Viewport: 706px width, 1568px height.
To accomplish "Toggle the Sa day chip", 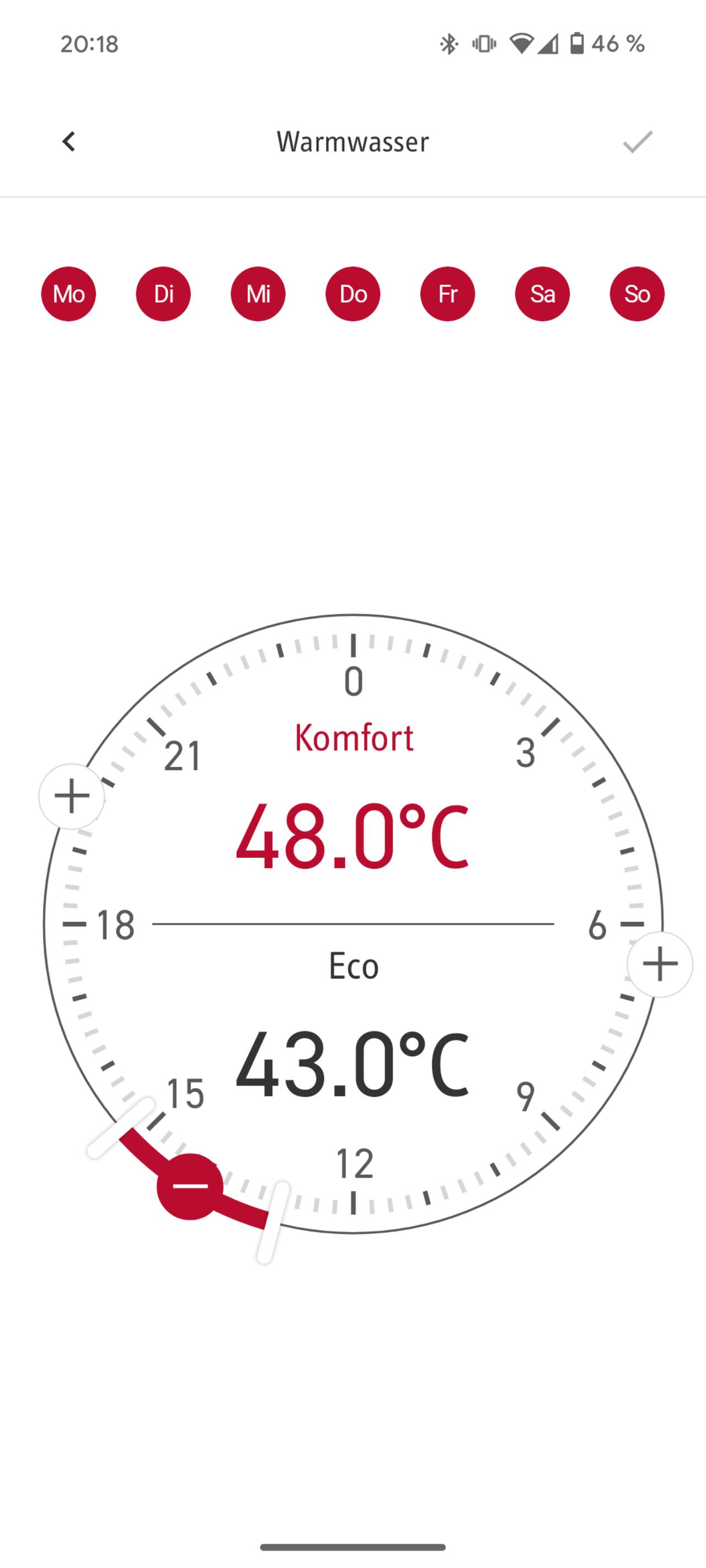I will pos(542,294).
